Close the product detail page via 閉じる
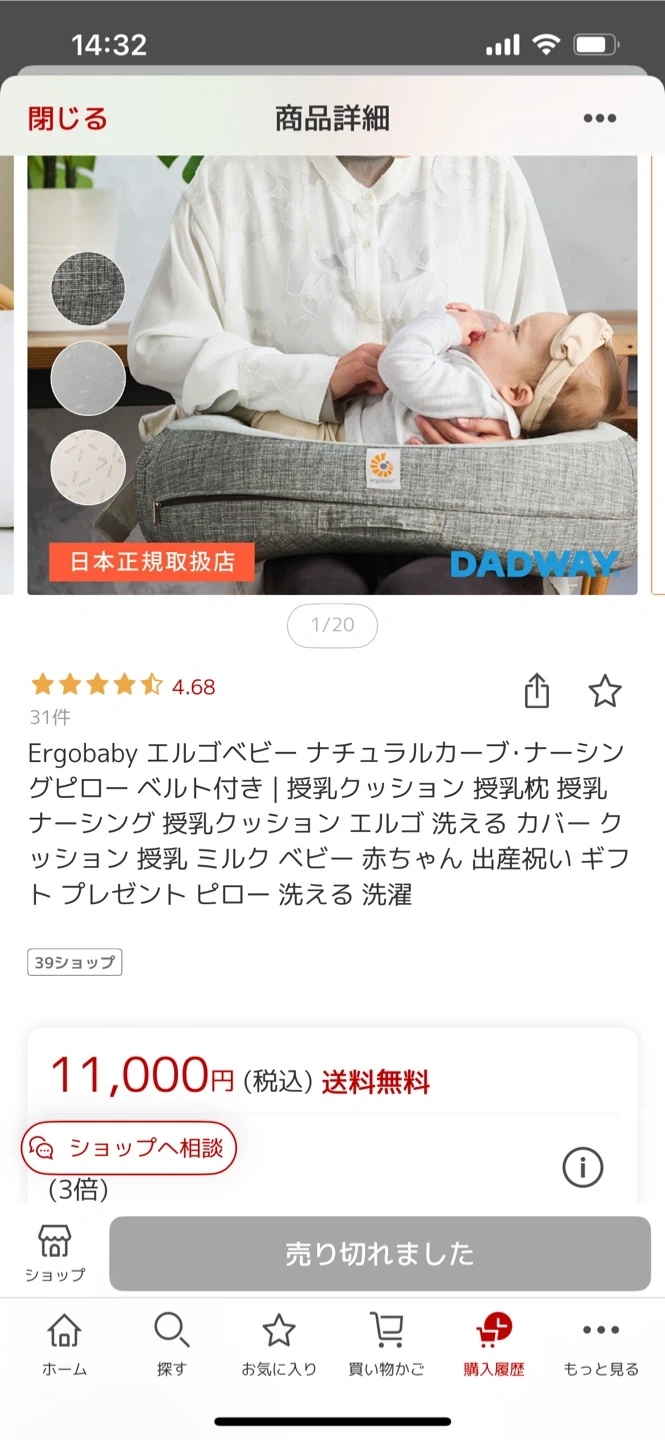This screenshot has height=1440, width=665. coord(67,119)
